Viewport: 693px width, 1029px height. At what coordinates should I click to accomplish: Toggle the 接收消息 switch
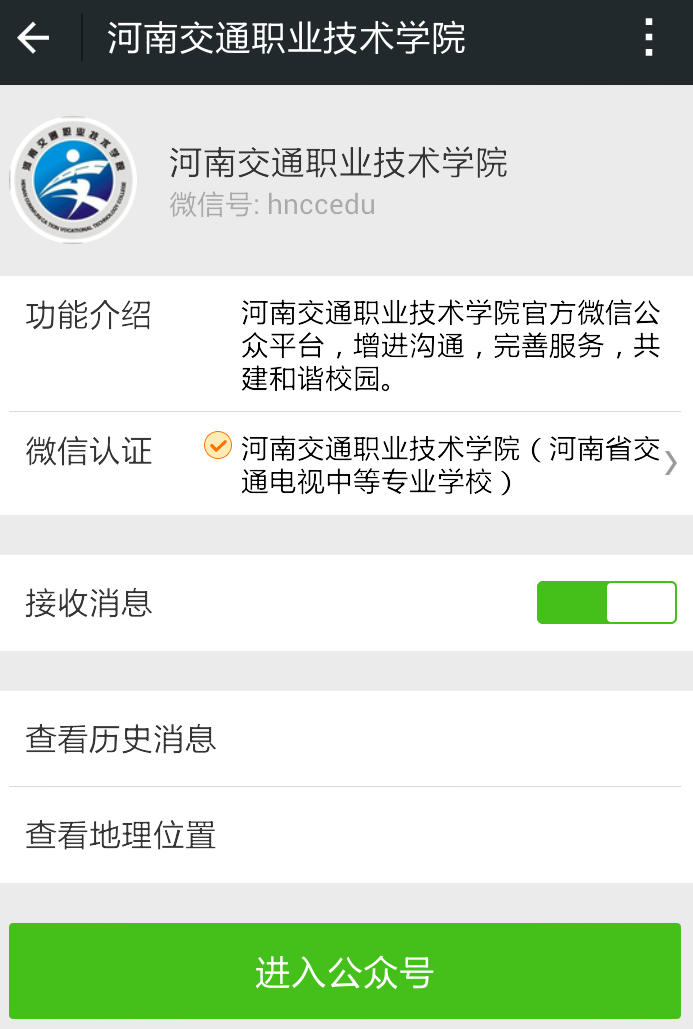[606, 603]
